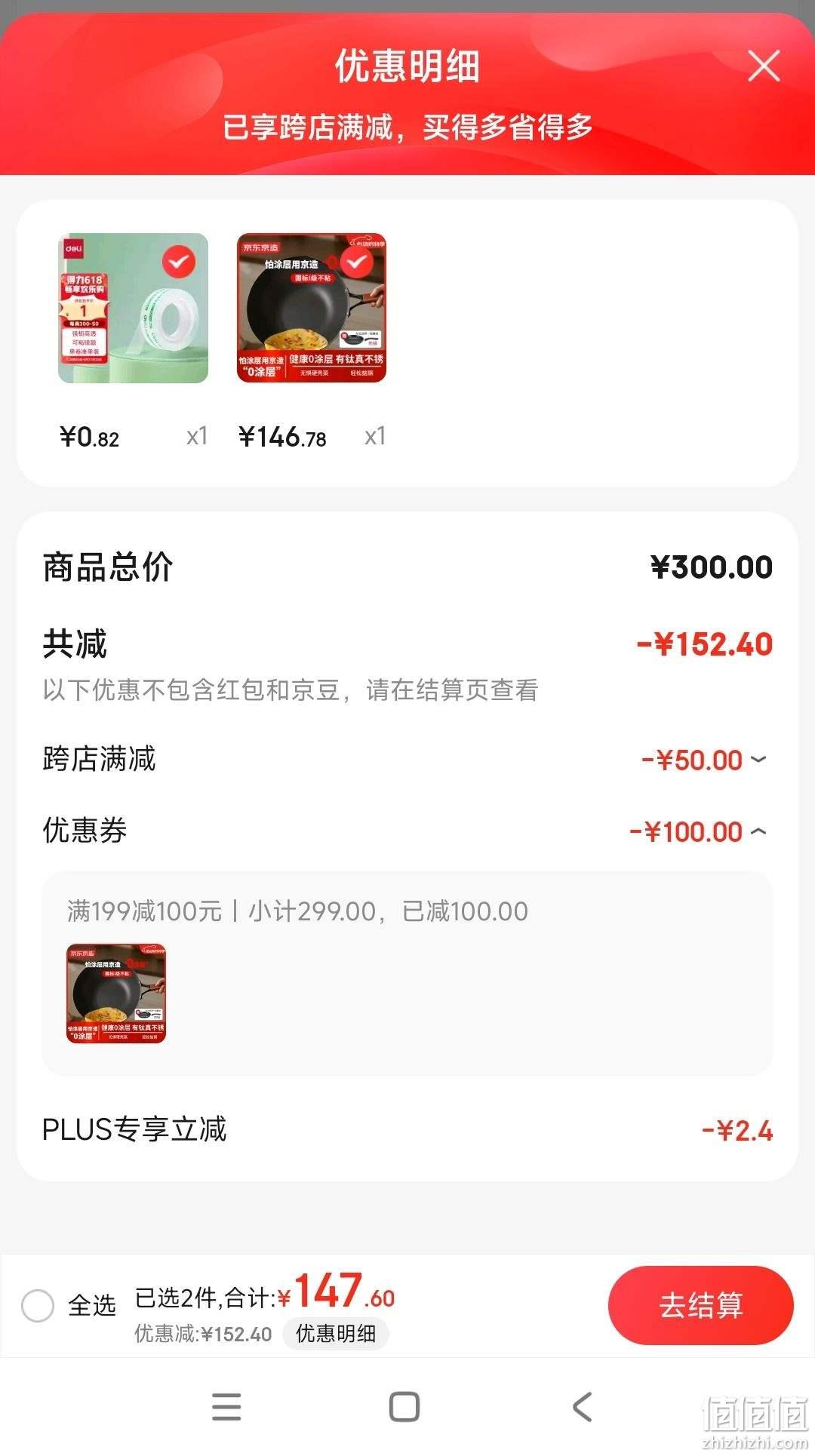Screen dimensions: 815x1456
Task: Uncheck the frying pan product thumbnail
Action: click(356, 263)
